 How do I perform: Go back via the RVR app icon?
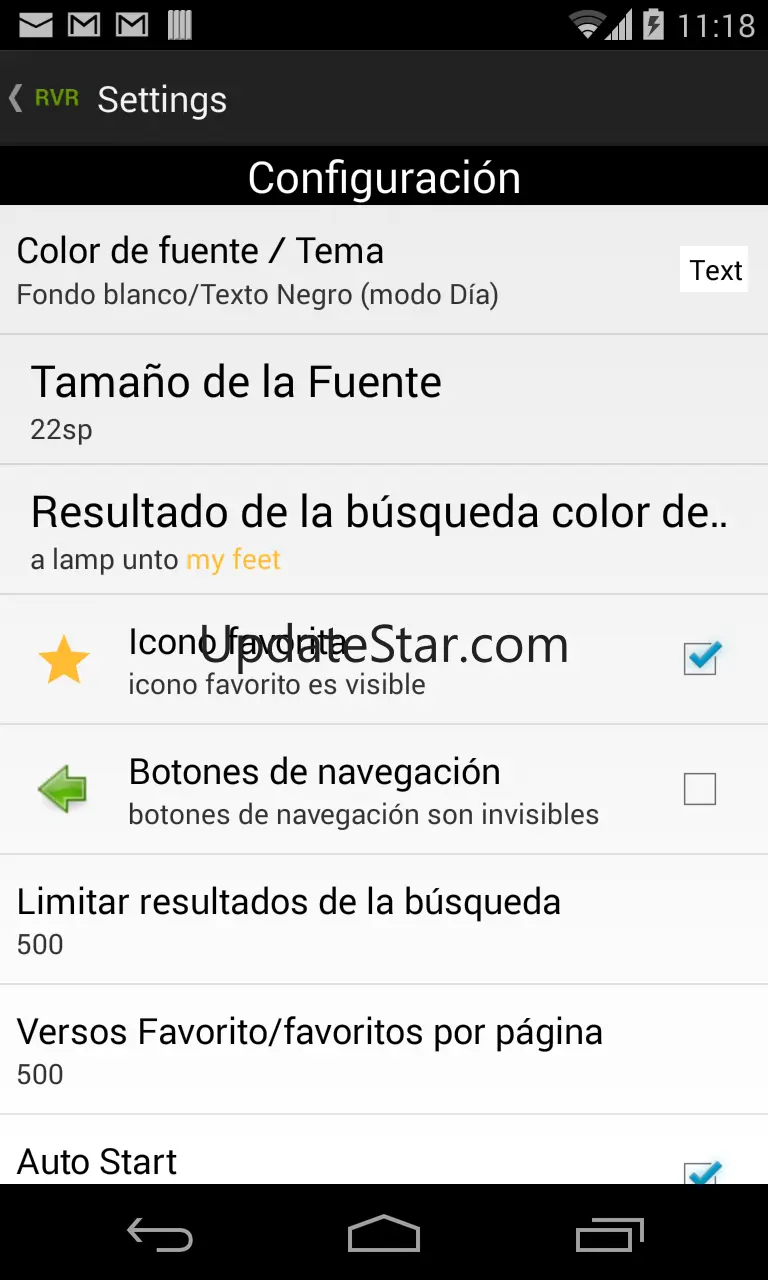(45, 99)
